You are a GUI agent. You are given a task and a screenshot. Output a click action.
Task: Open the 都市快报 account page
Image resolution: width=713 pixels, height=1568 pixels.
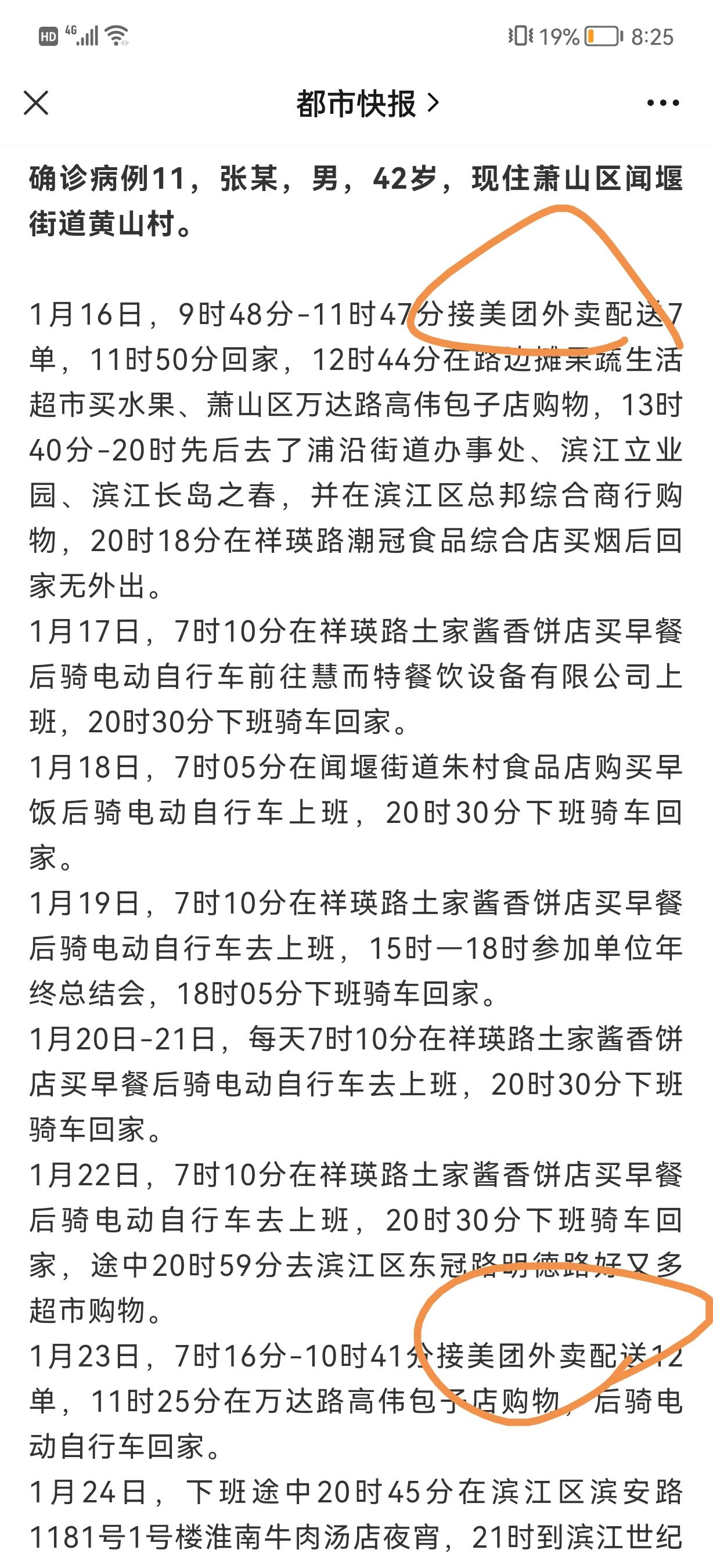(x=366, y=103)
